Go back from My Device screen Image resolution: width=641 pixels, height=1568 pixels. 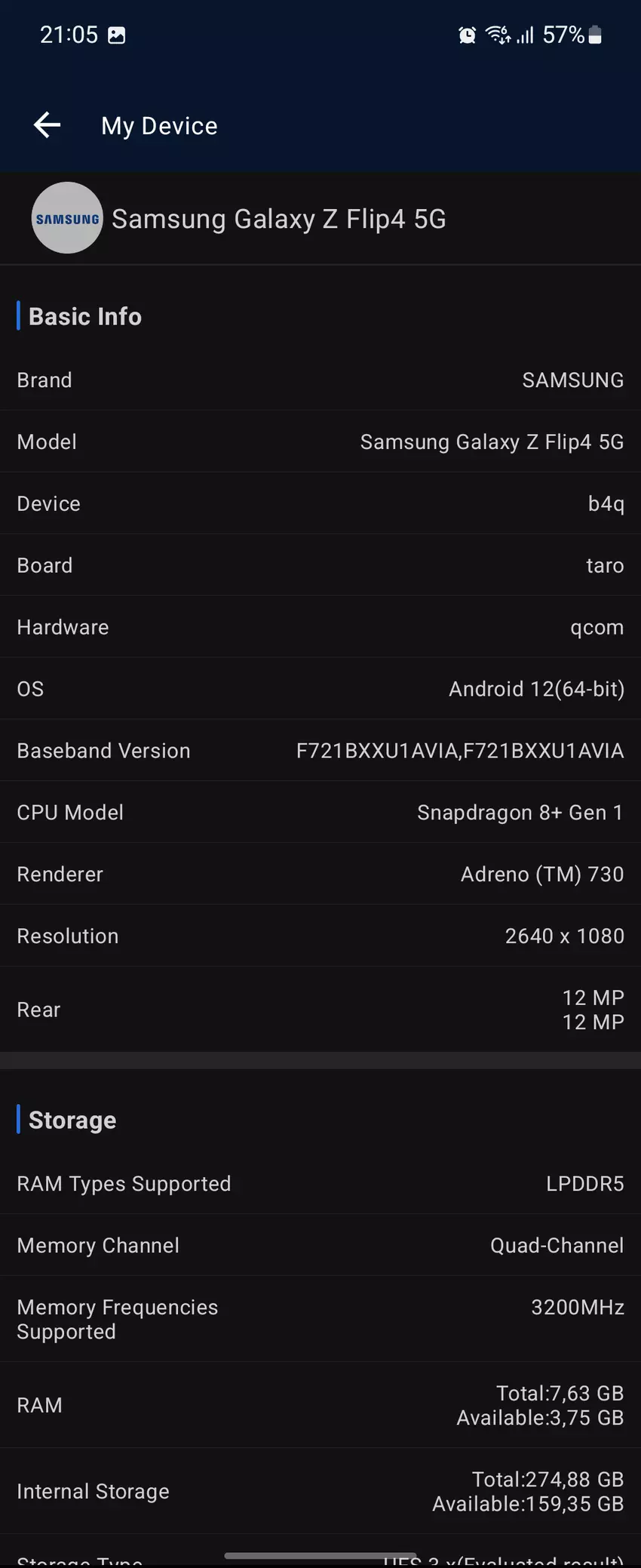(47, 125)
